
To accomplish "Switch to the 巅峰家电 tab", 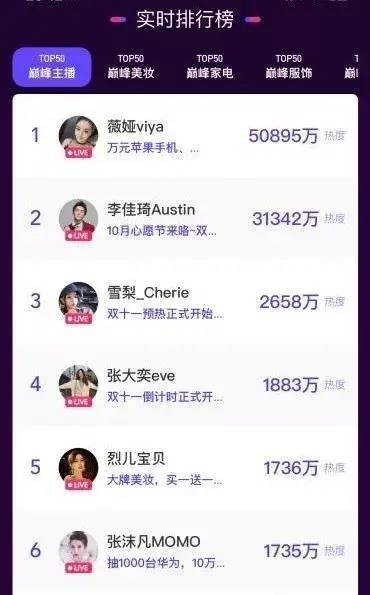I will pos(209,67).
